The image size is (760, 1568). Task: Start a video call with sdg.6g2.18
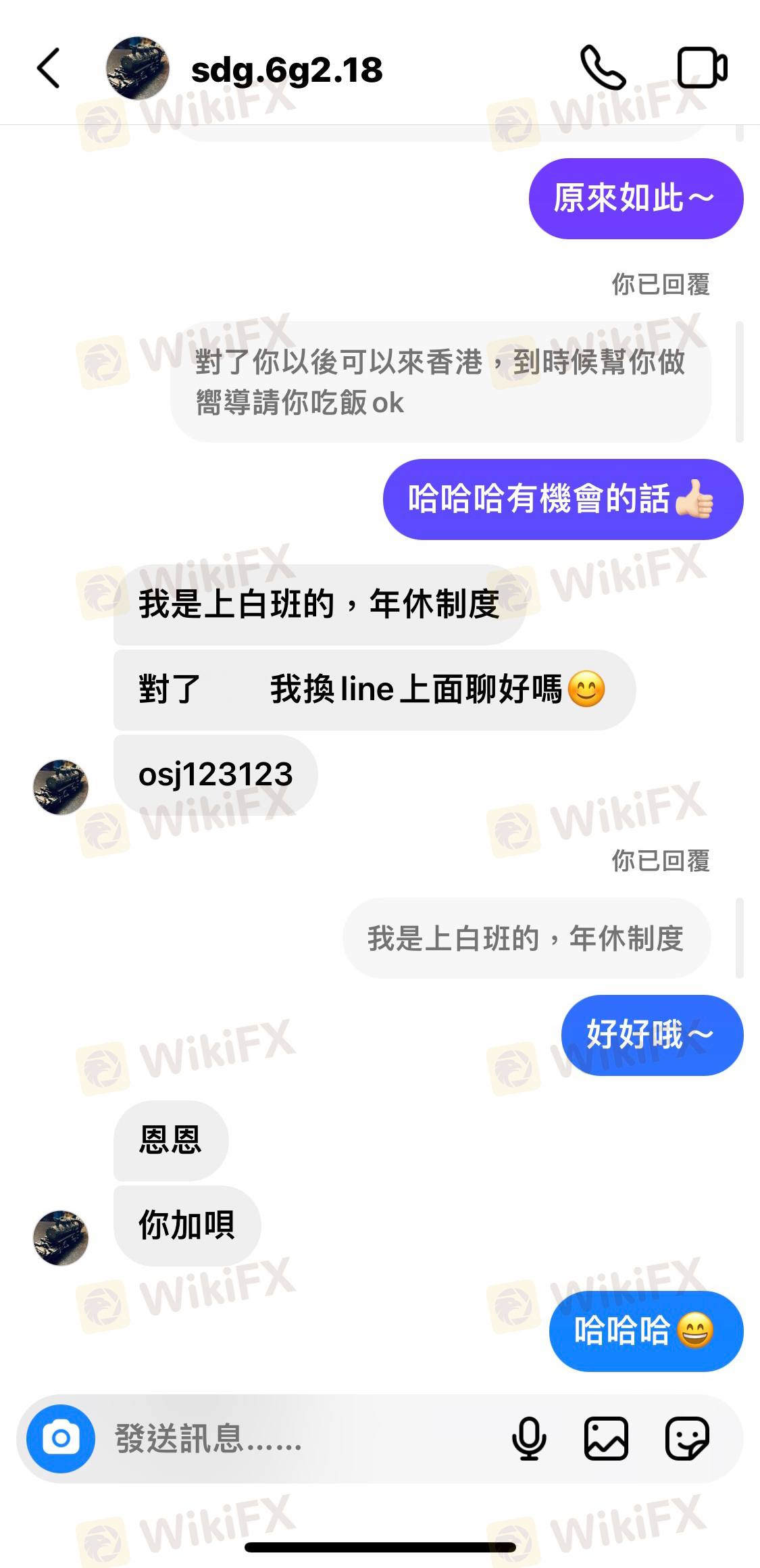pyautogui.click(x=702, y=68)
